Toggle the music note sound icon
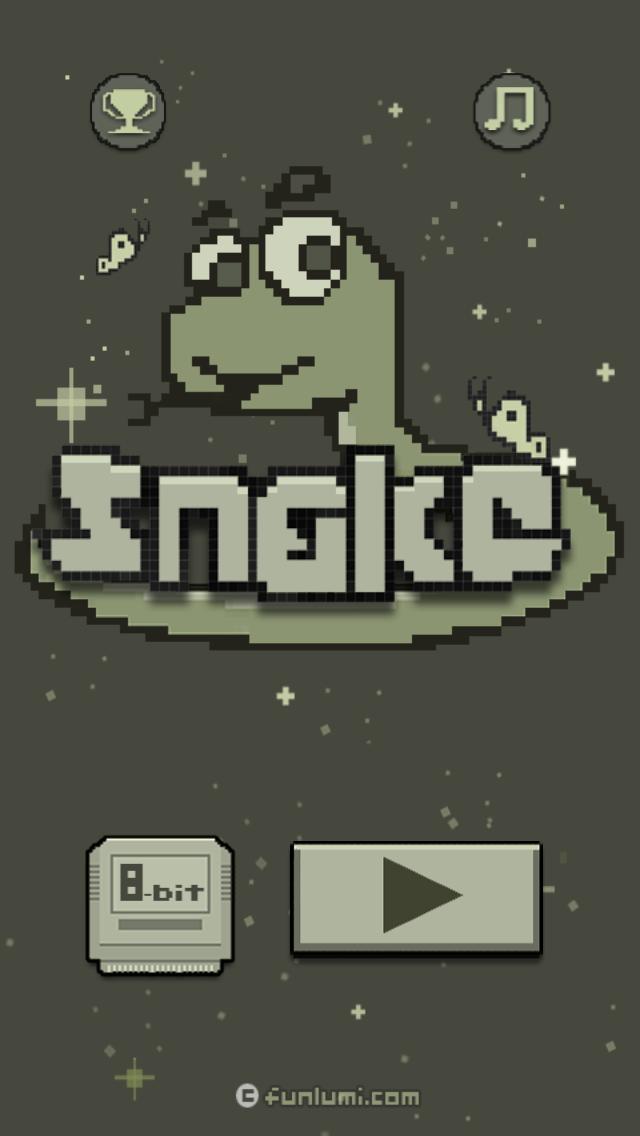Screen dimensions: 640x1136 click(x=511, y=110)
